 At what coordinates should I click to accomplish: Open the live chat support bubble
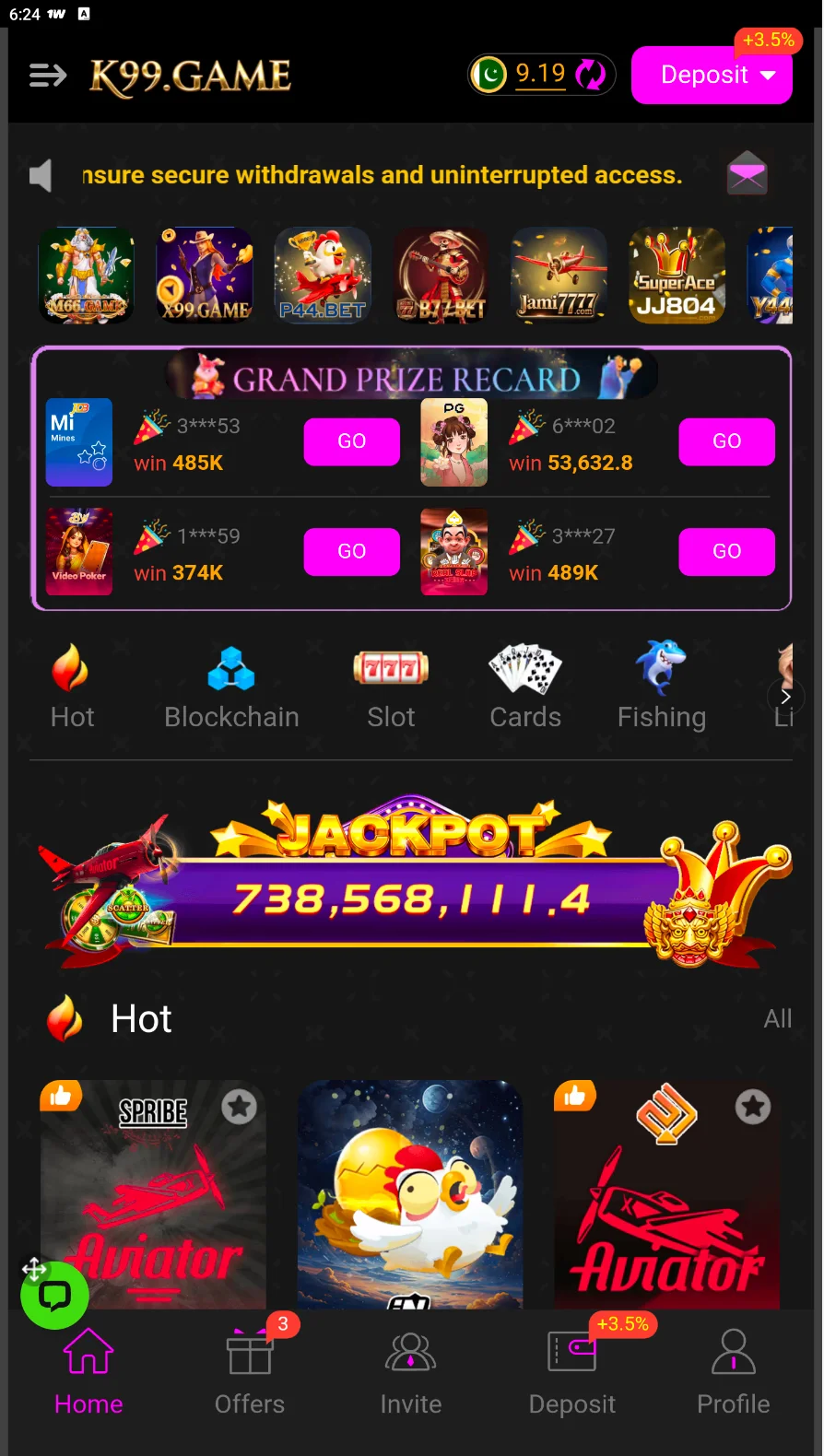tap(55, 1296)
